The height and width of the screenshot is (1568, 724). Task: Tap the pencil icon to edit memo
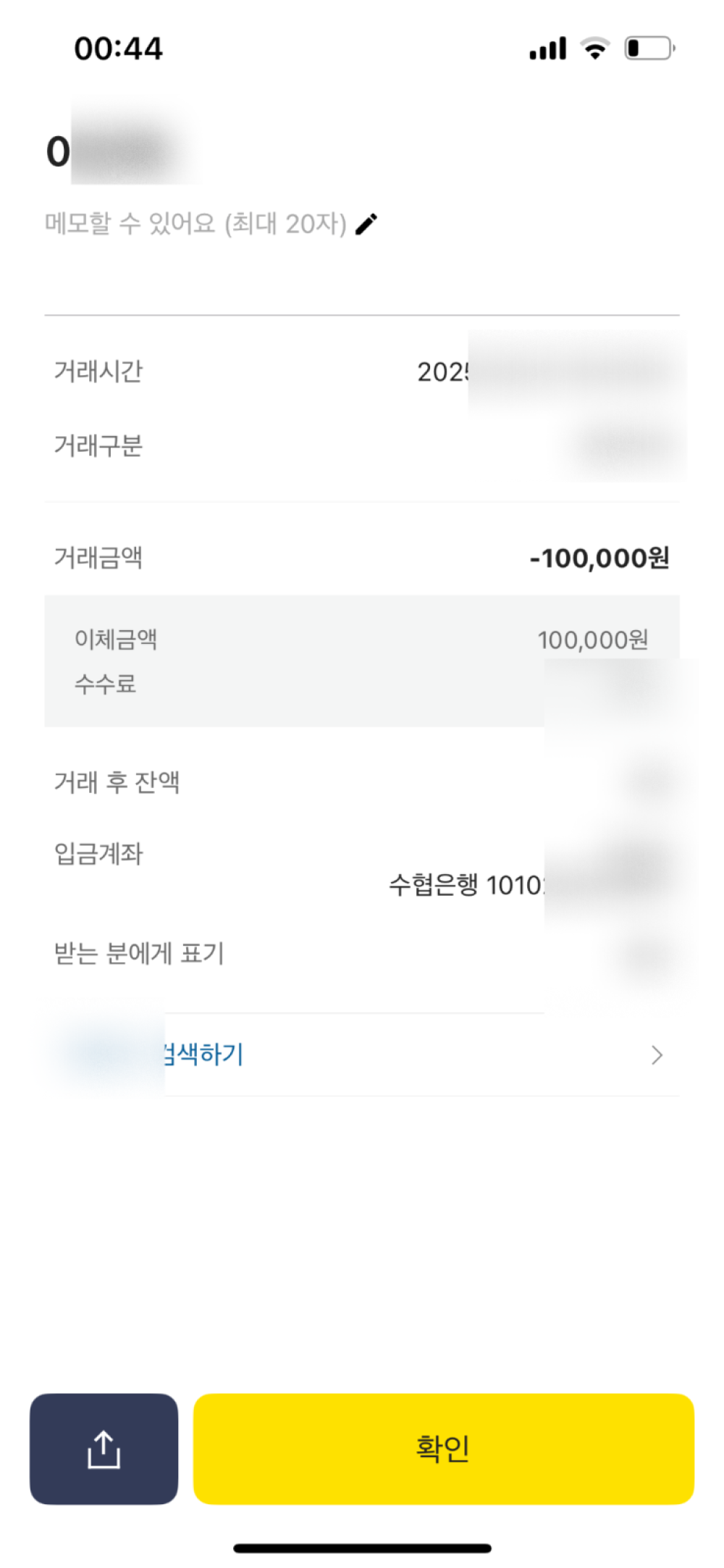[x=367, y=225]
